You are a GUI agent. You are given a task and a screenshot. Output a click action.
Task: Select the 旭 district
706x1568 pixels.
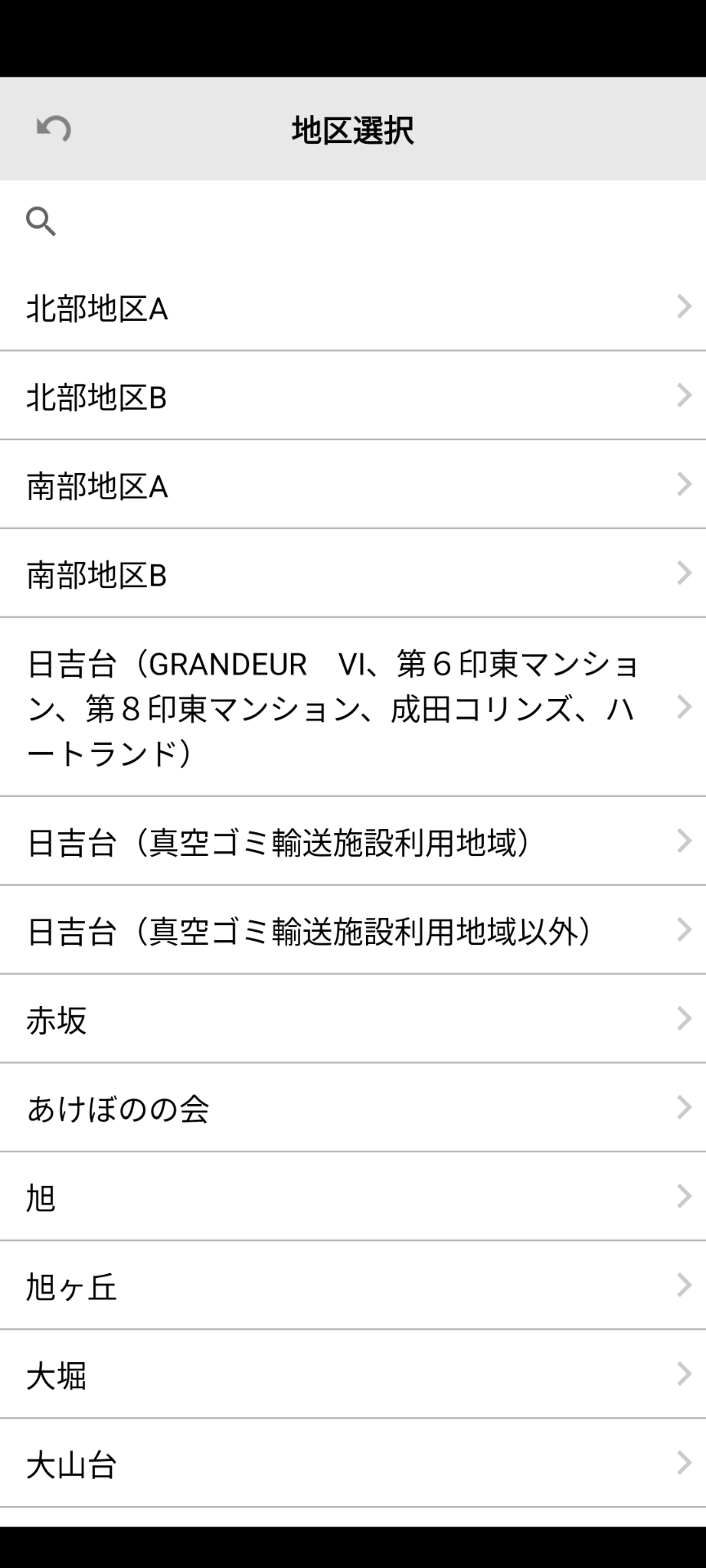pyautogui.click(x=353, y=1197)
